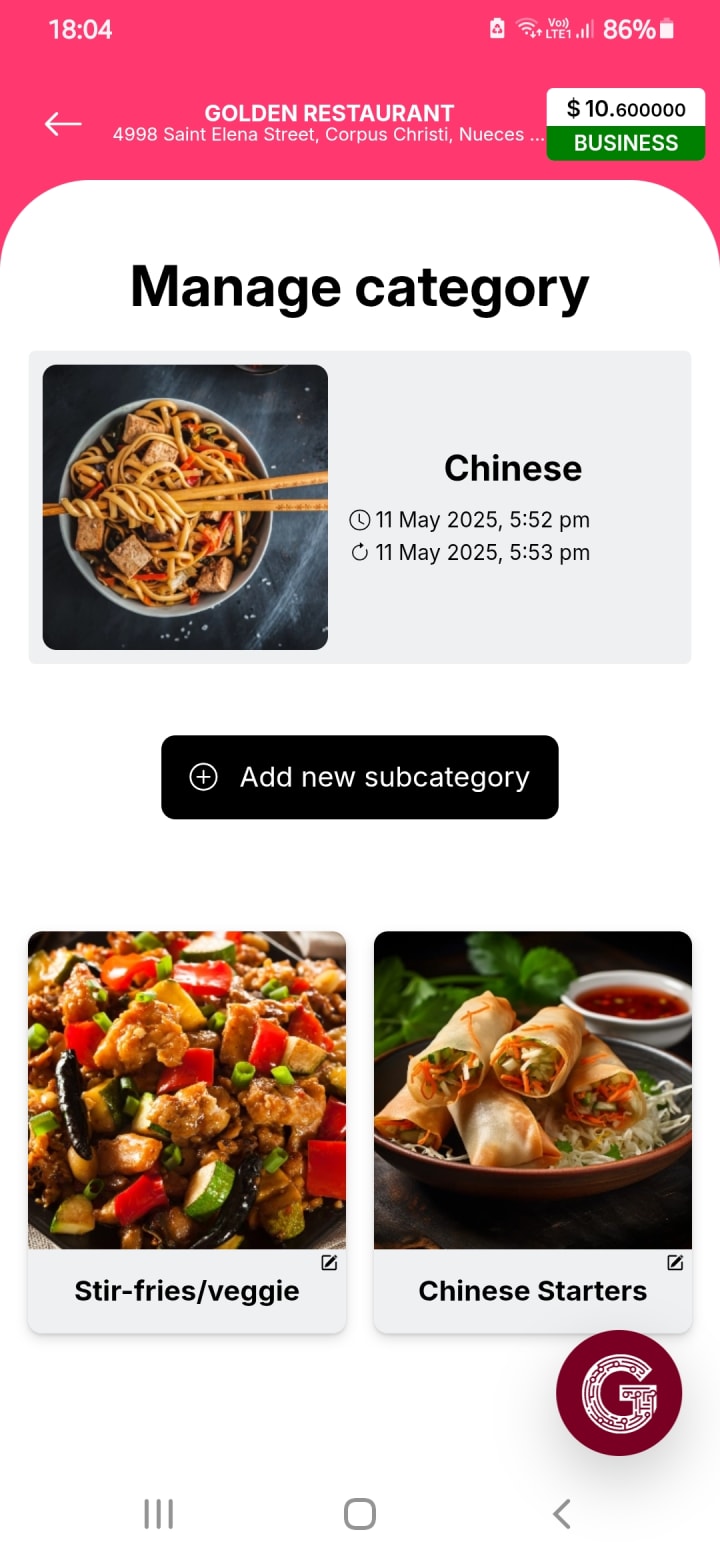The image size is (720, 1560).
Task: Go back using the header arrow
Action: coord(62,124)
